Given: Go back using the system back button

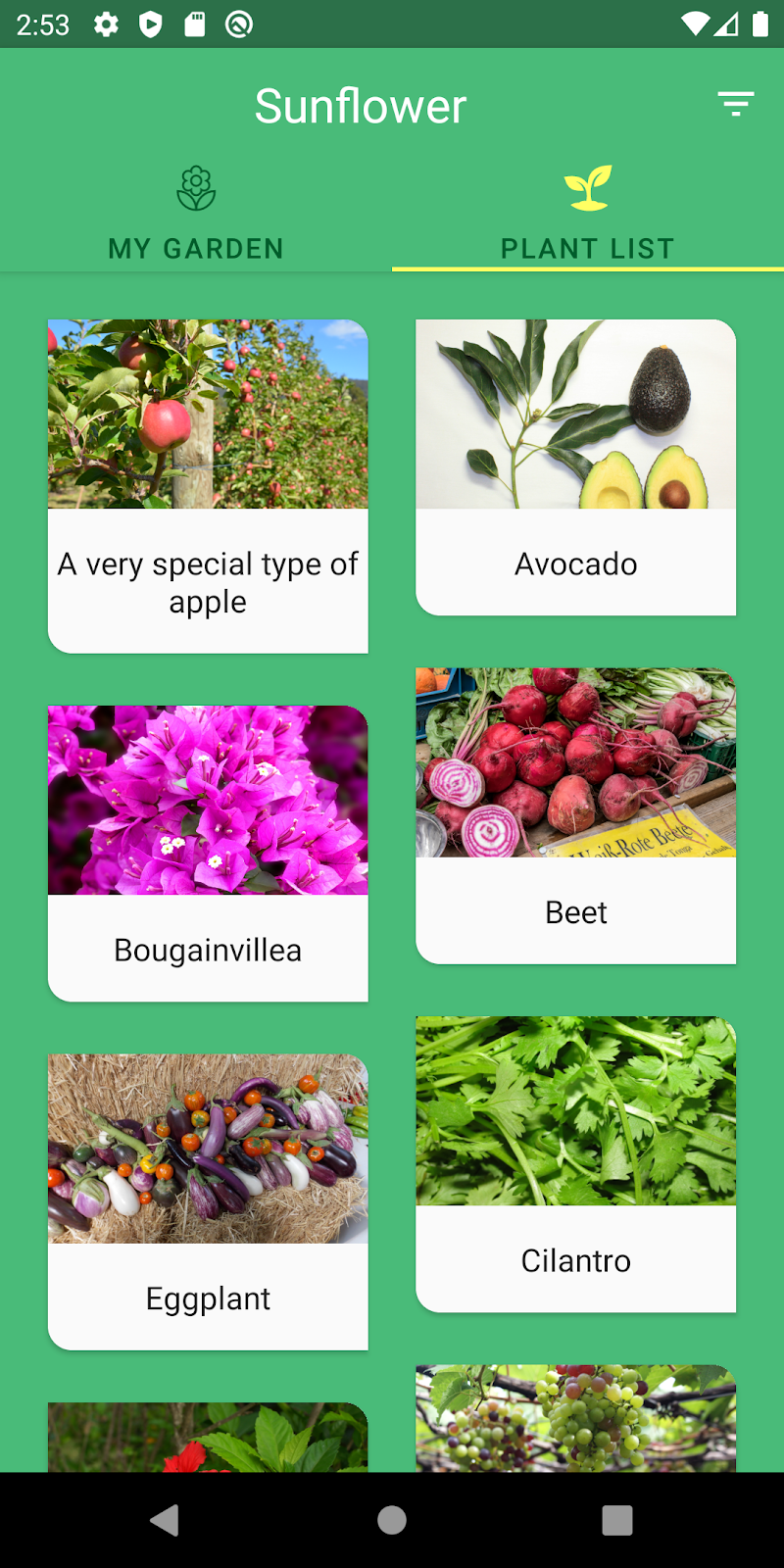Looking at the screenshot, I should point(165,1520).
